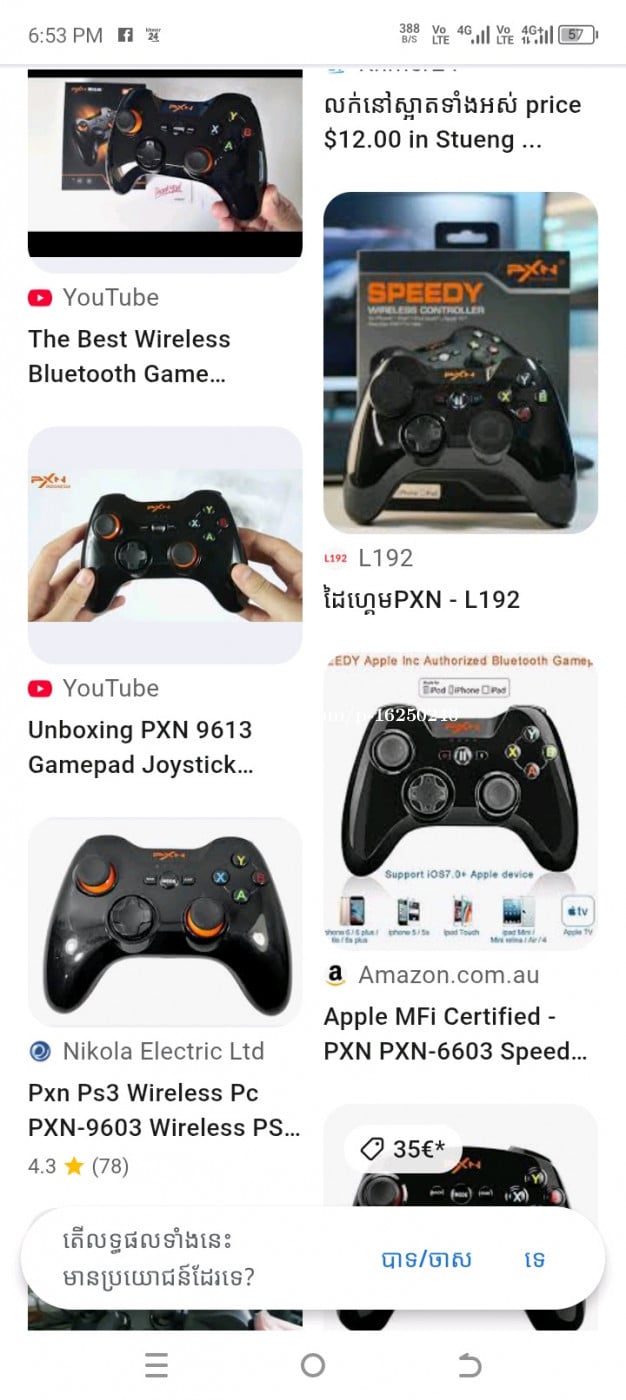Go to the phone home screen
The height and width of the screenshot is (1400, 626).
click(313, 1365)
